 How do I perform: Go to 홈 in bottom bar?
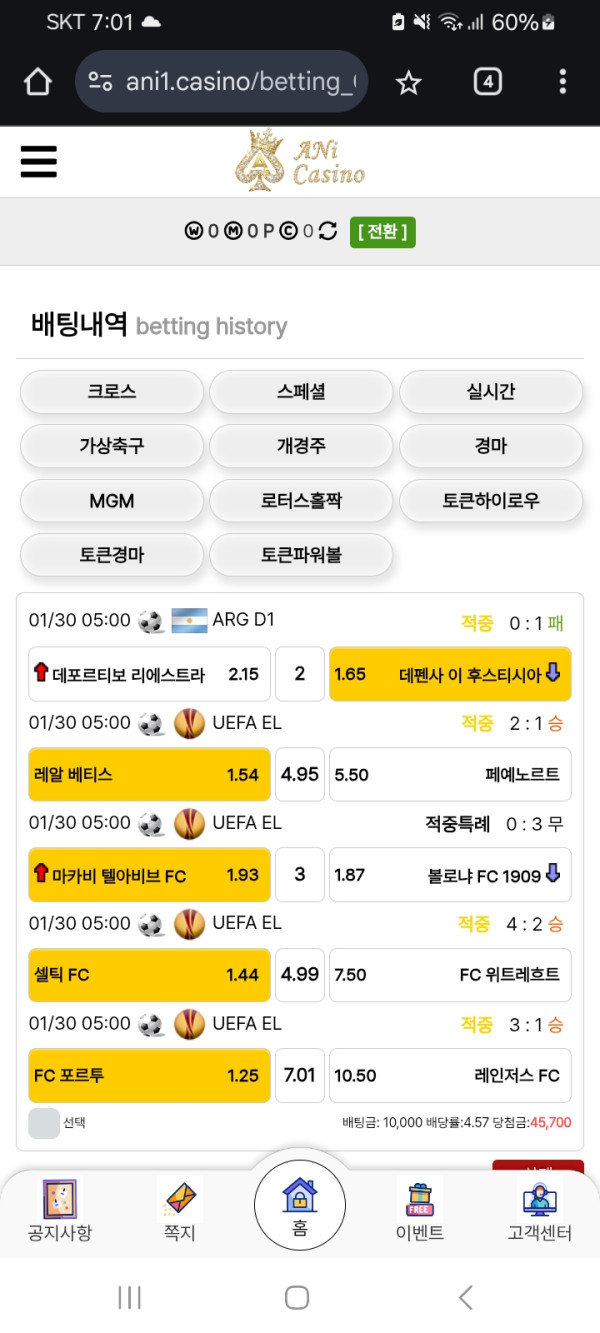tap(300, 1205)
